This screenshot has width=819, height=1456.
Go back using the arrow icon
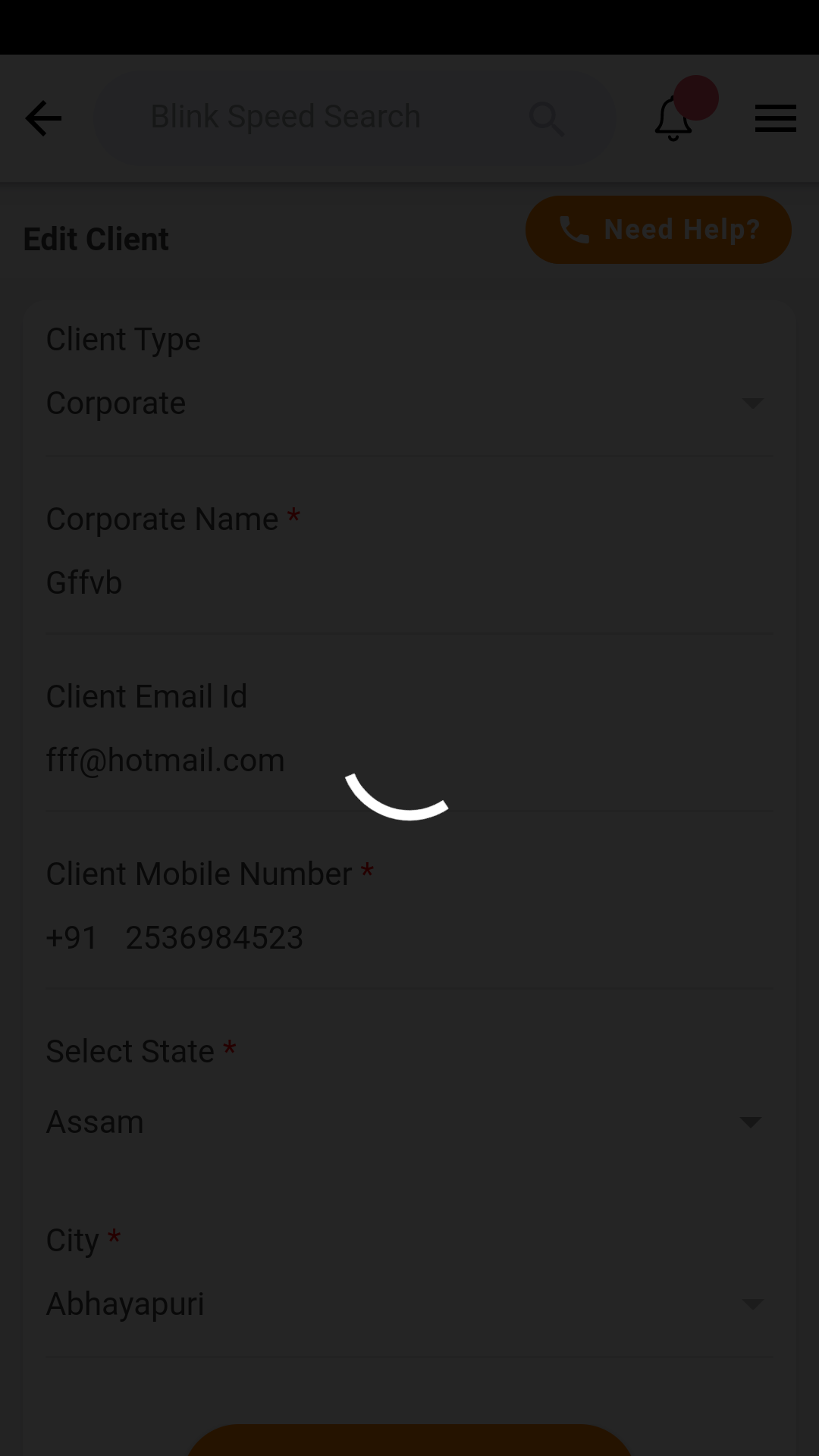[x=43, y=118]
